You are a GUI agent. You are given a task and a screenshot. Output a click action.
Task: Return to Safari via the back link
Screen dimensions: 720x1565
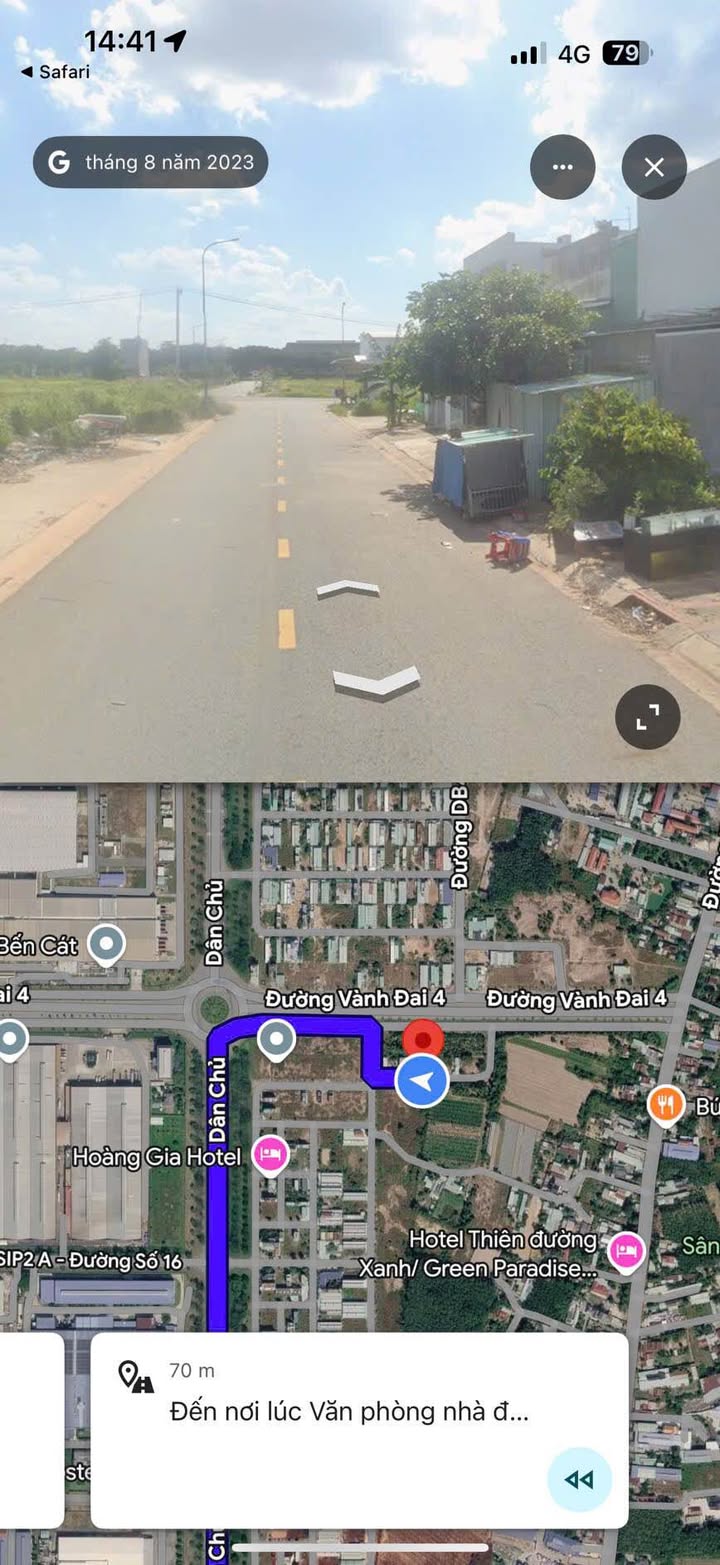click(54, 72)
